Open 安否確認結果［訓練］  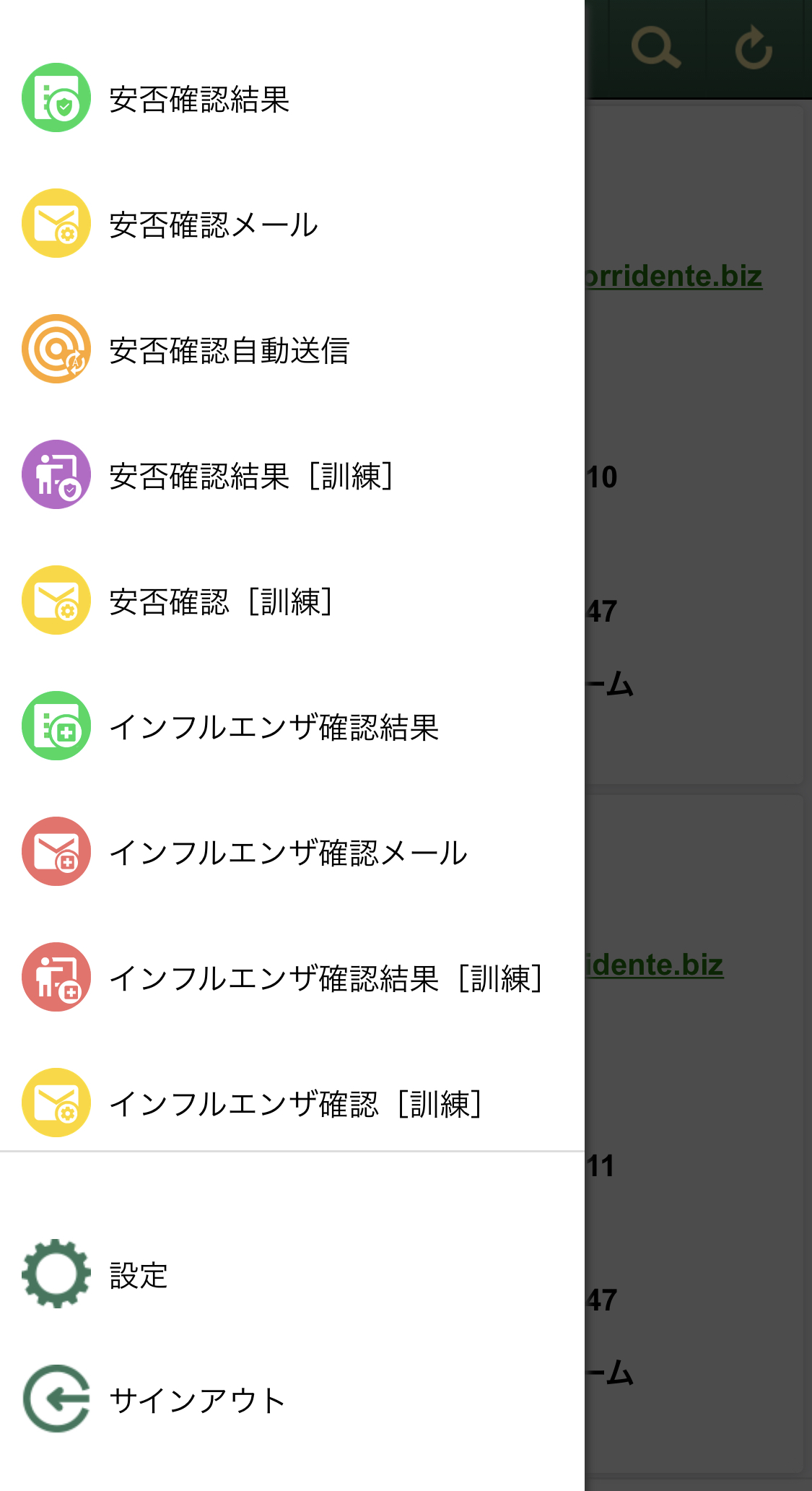[292, 475]
